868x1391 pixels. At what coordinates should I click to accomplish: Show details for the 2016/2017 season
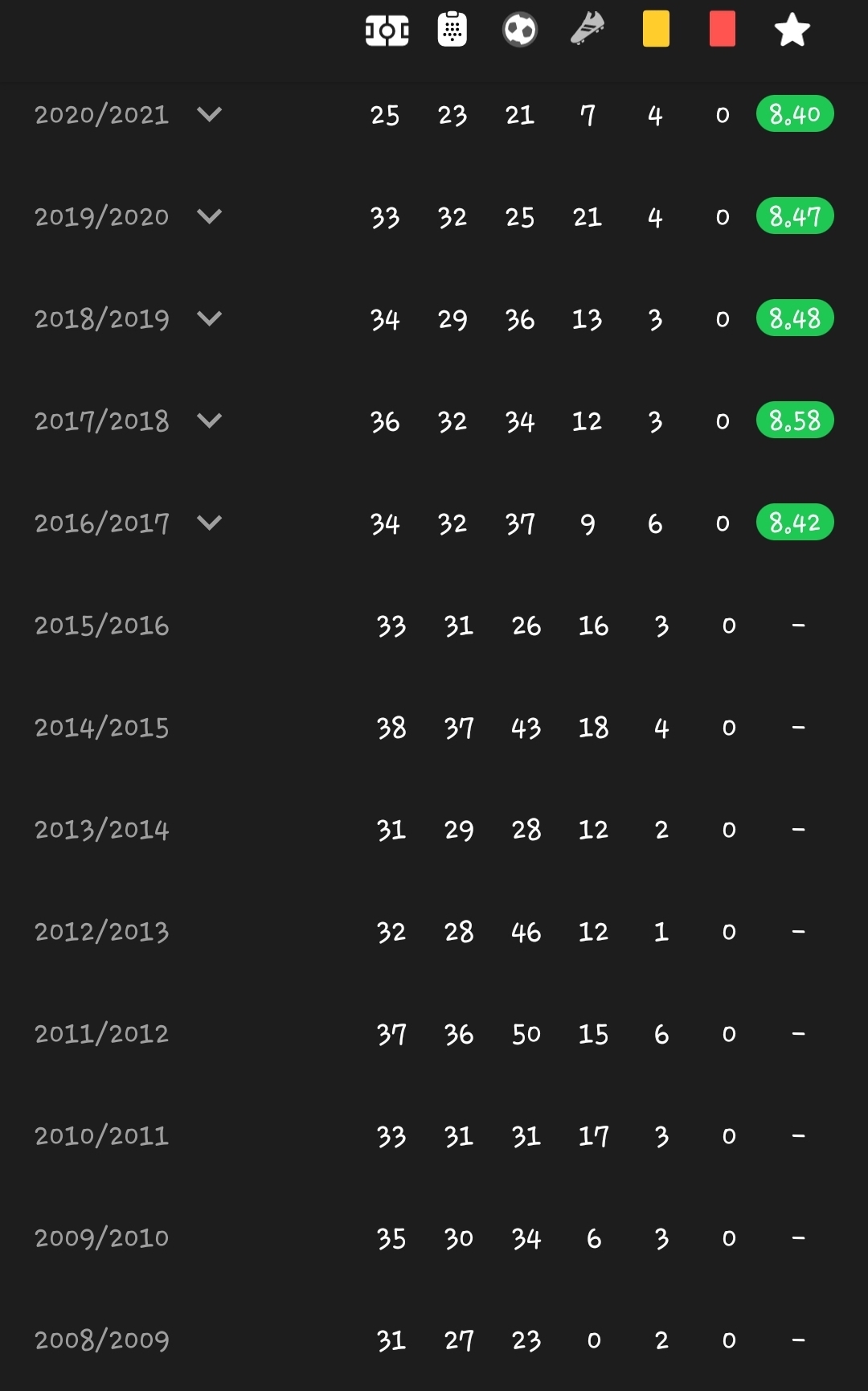pyautogui.click(x=209, y=523)
